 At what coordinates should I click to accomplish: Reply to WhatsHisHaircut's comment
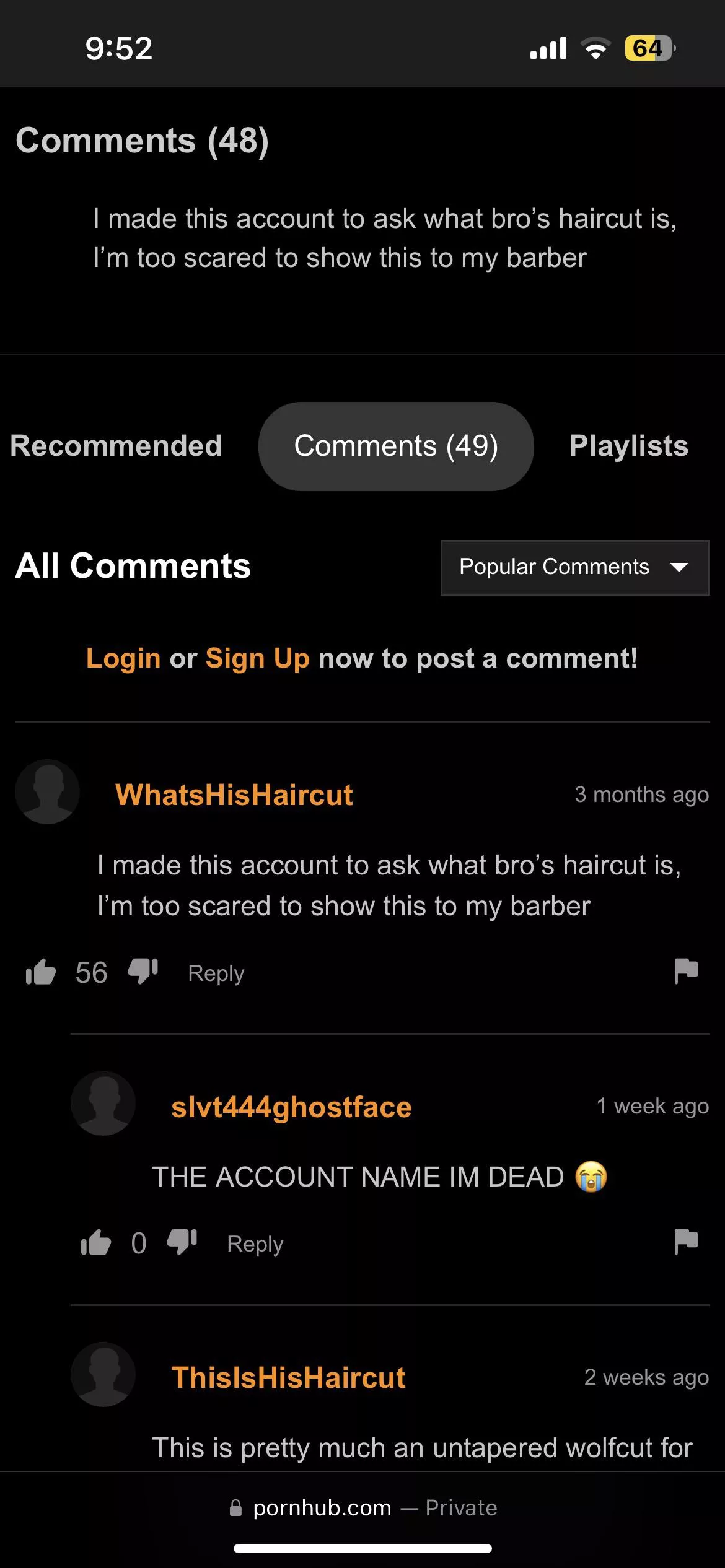coord(216,973)
